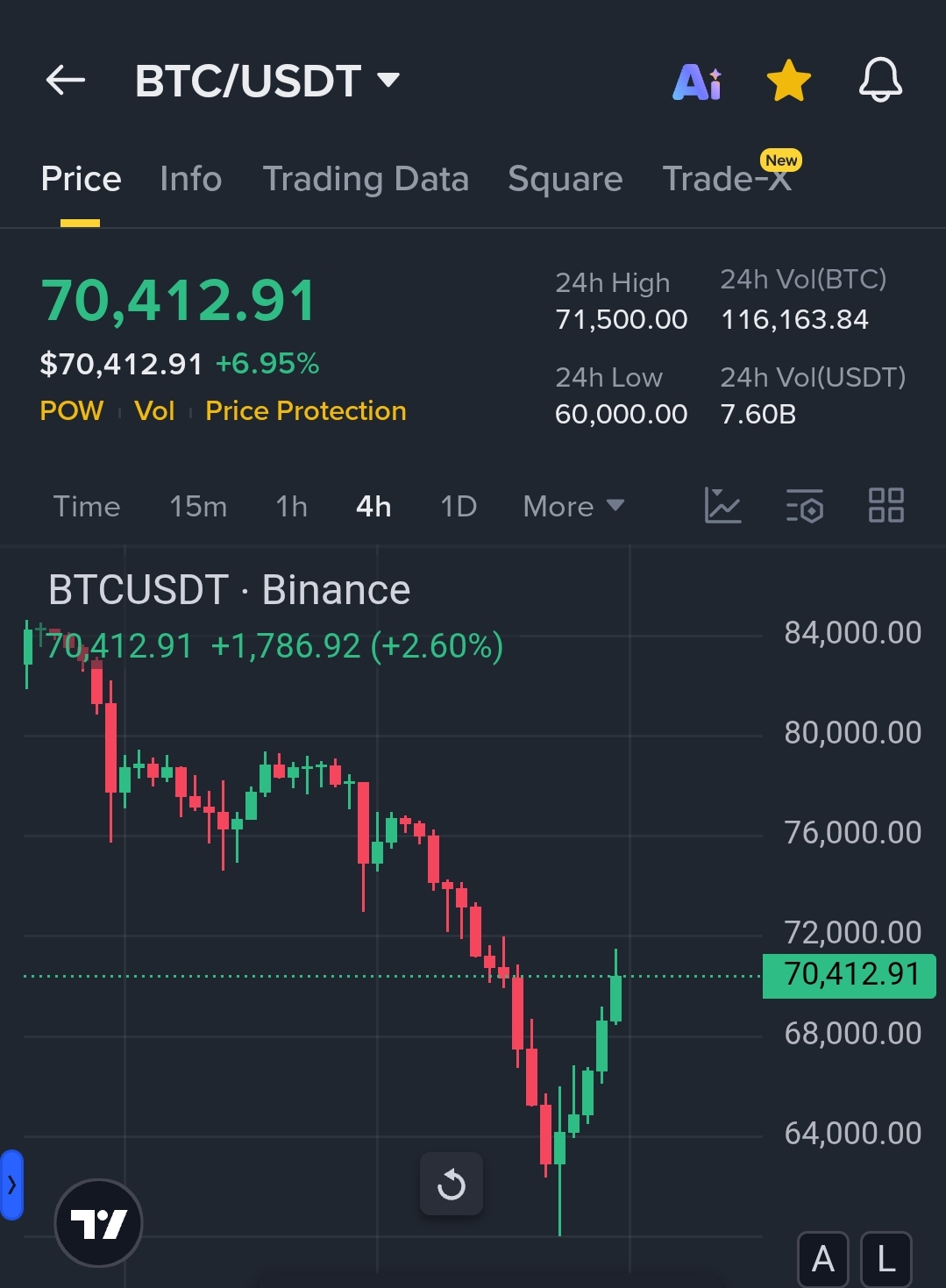946x1288 pixels.
Task: Open the chart drawing tools icon
Action: pos(723,506)
